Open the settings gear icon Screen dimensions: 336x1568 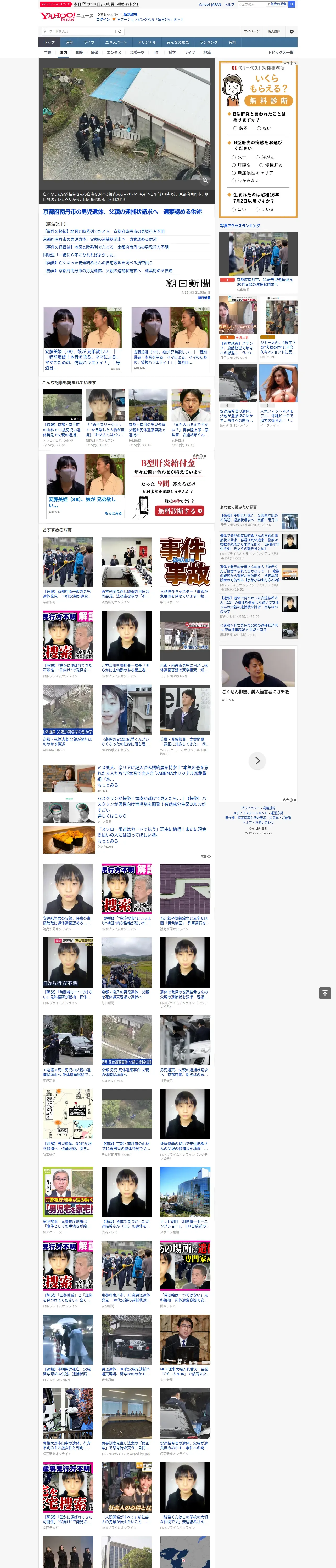(x=292, y=31)
